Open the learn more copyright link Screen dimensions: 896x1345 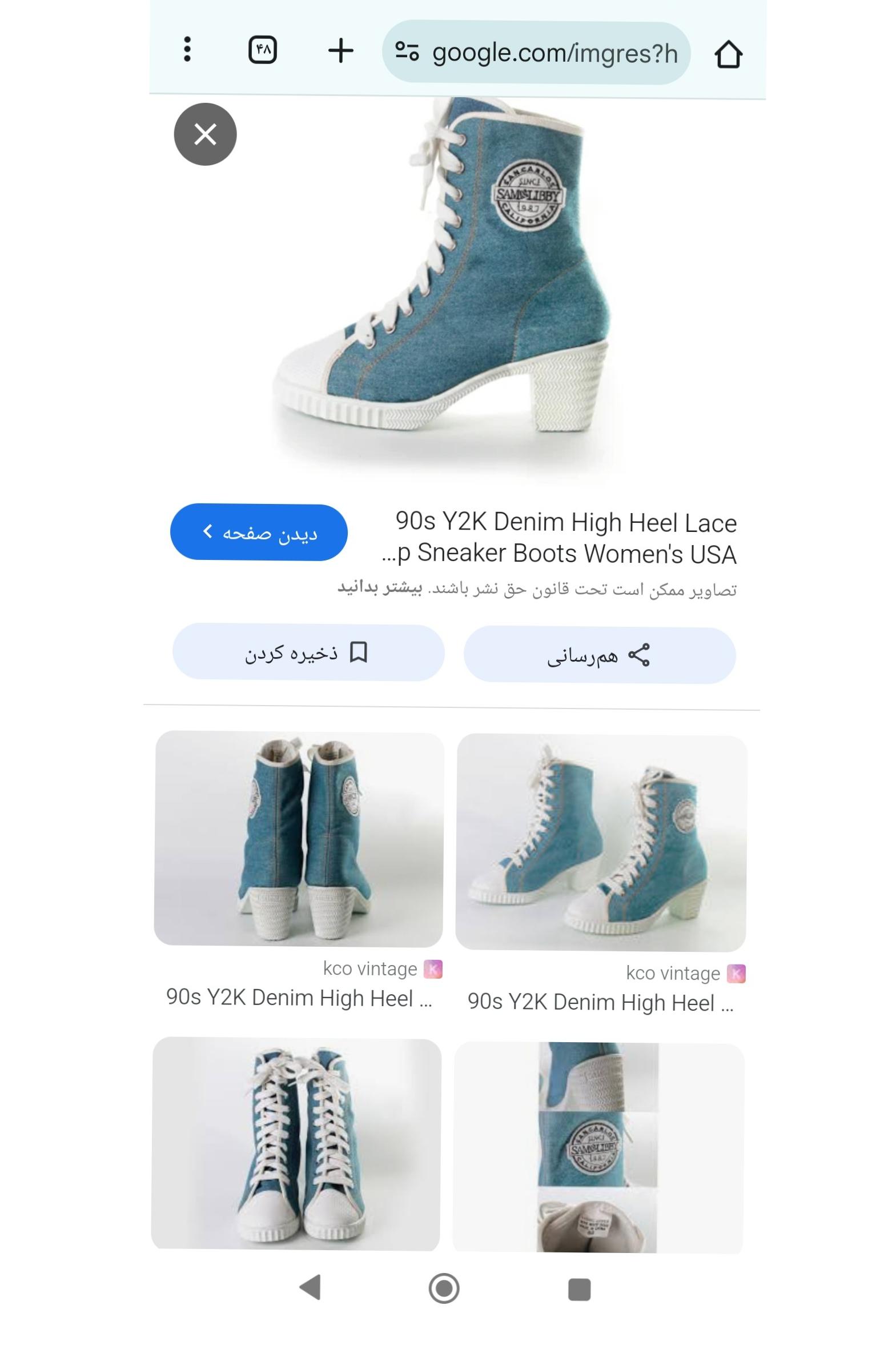379,588
